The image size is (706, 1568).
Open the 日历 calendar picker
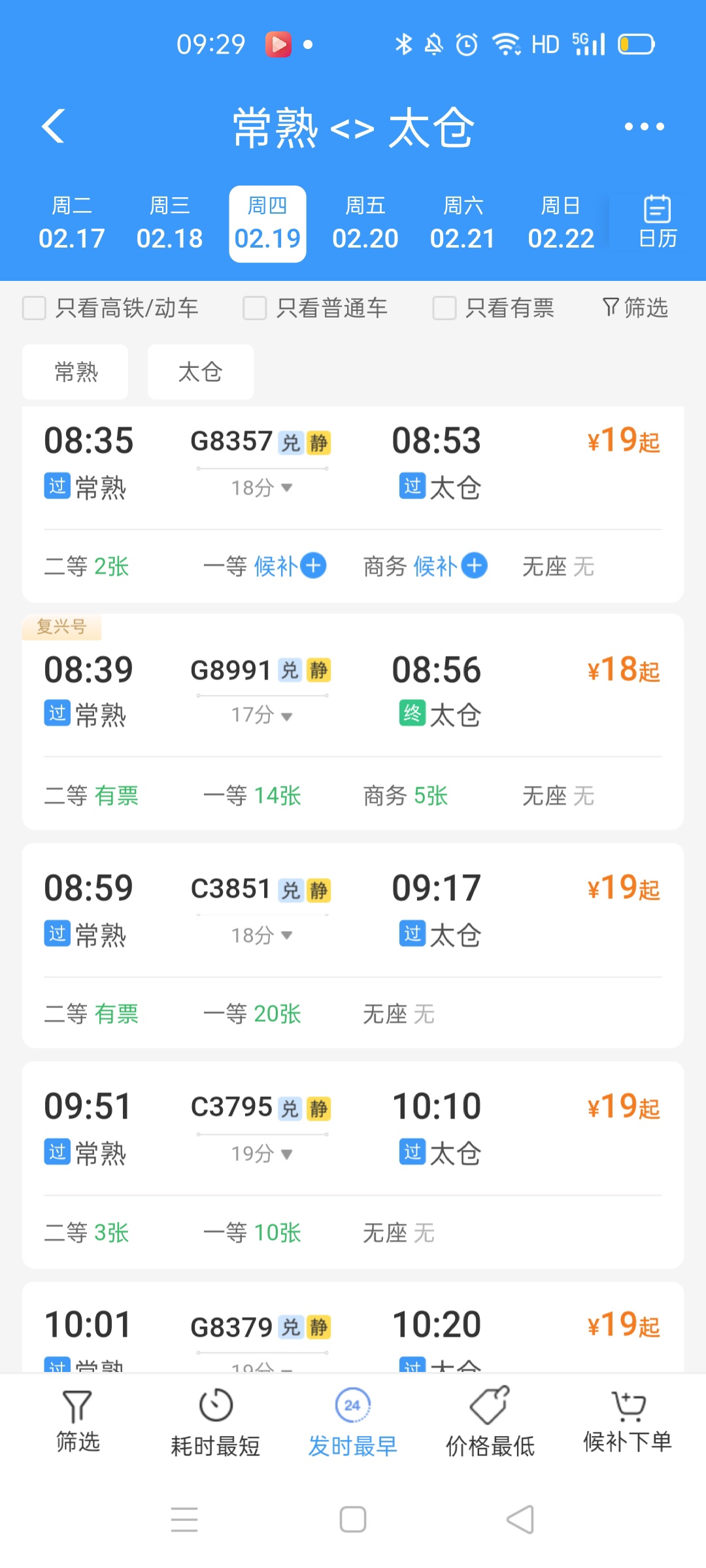[657, 222]
